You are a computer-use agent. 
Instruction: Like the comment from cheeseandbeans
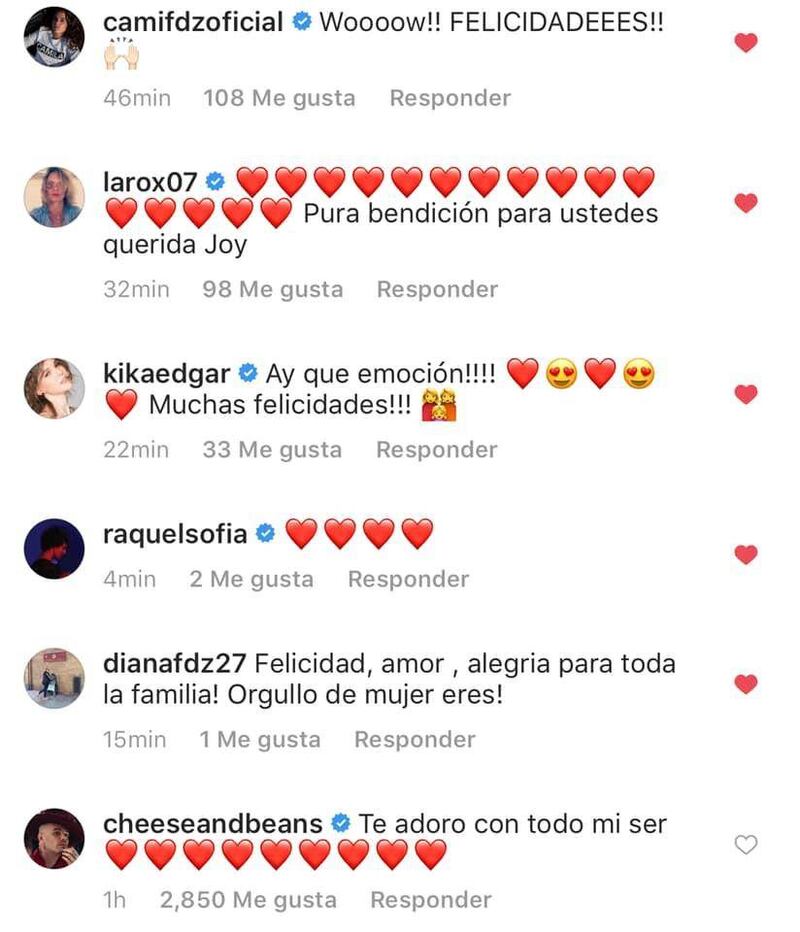[x=746, y=846]
